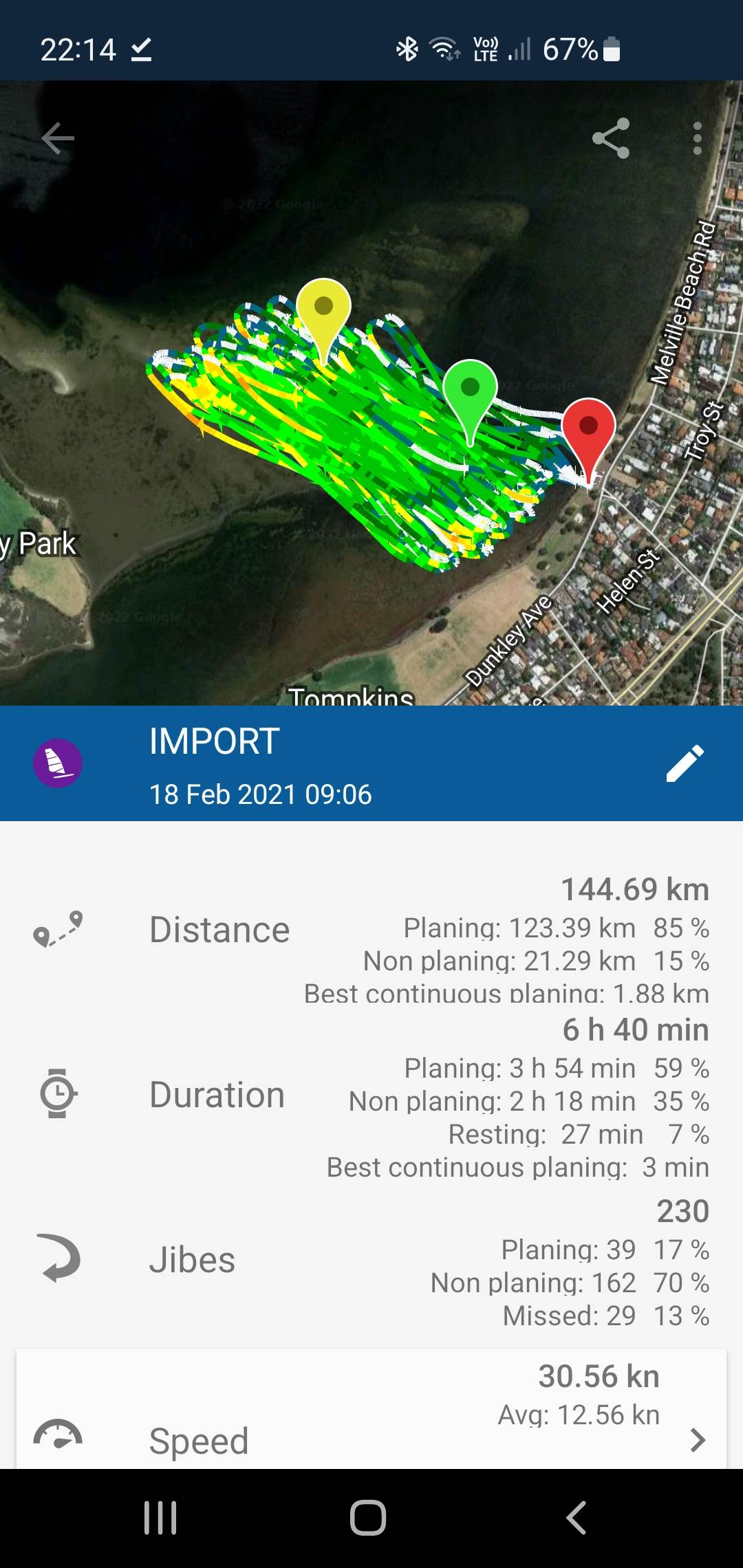The image size is (743, 1568).
Task: Edit the session name with the pencil icon
Action: pos(685,763)
